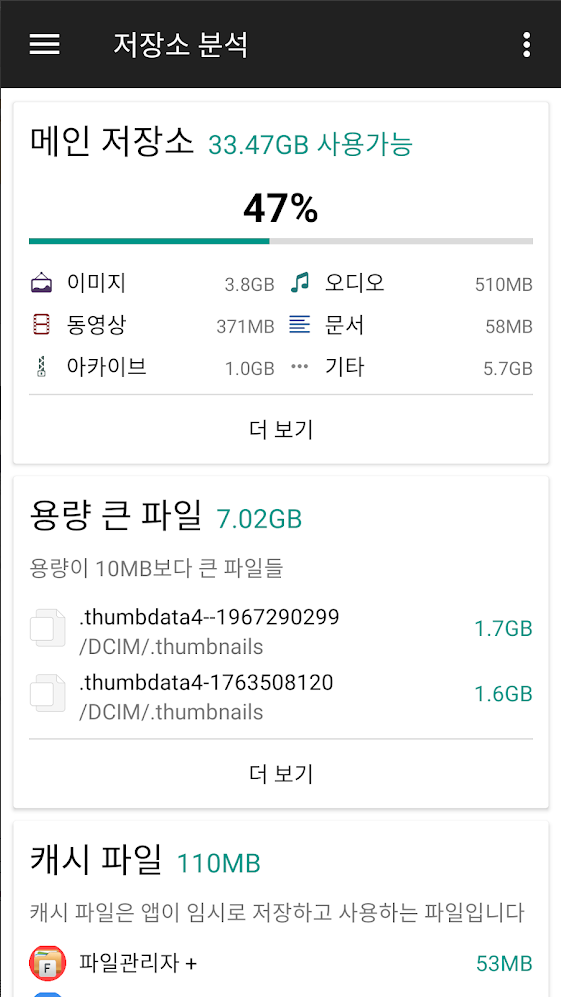Open the 아카이브 storage category
Viewport: 561px width, 997px height.
(152, 368)
